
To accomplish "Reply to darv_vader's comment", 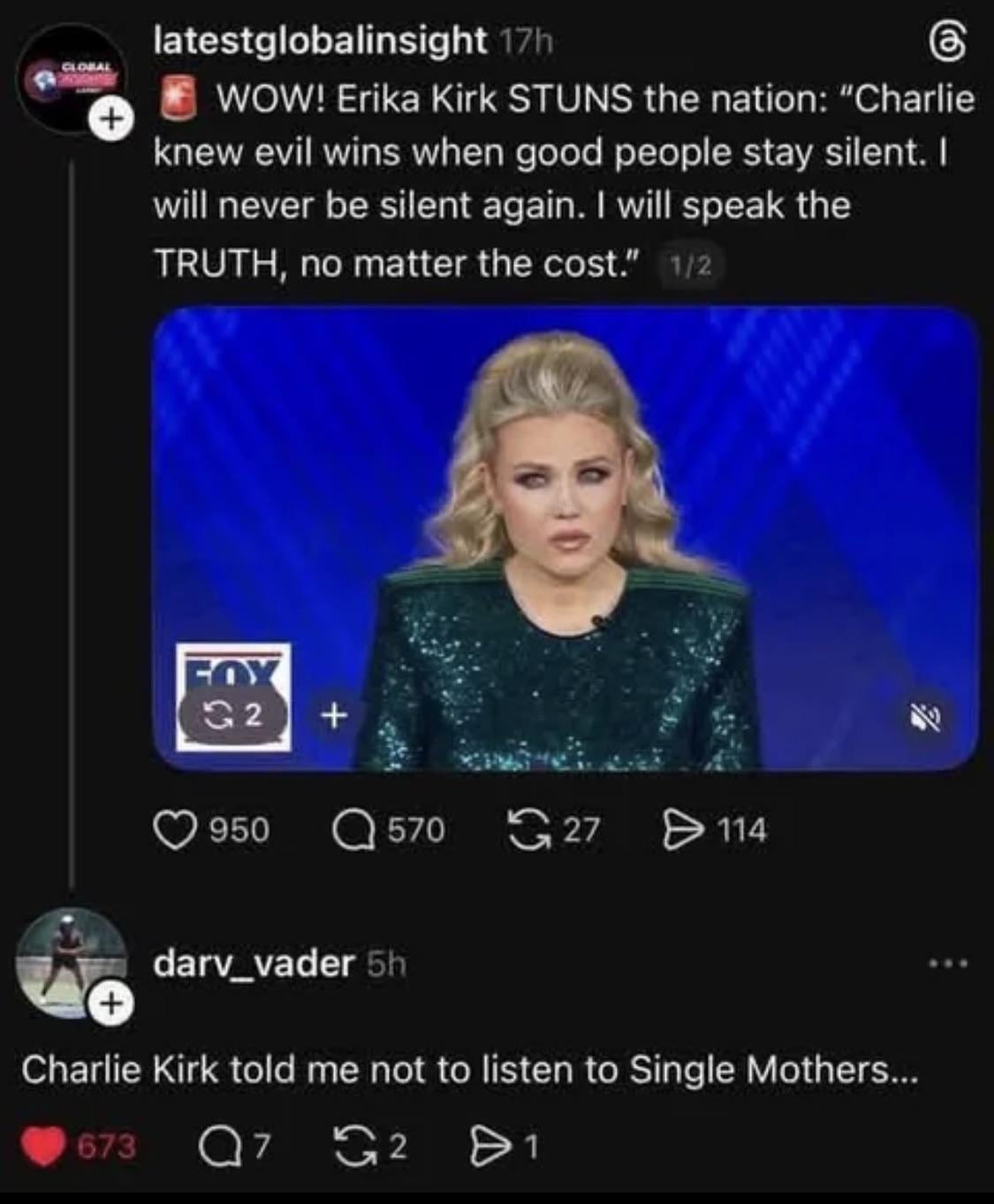I will click(215, 1147).
